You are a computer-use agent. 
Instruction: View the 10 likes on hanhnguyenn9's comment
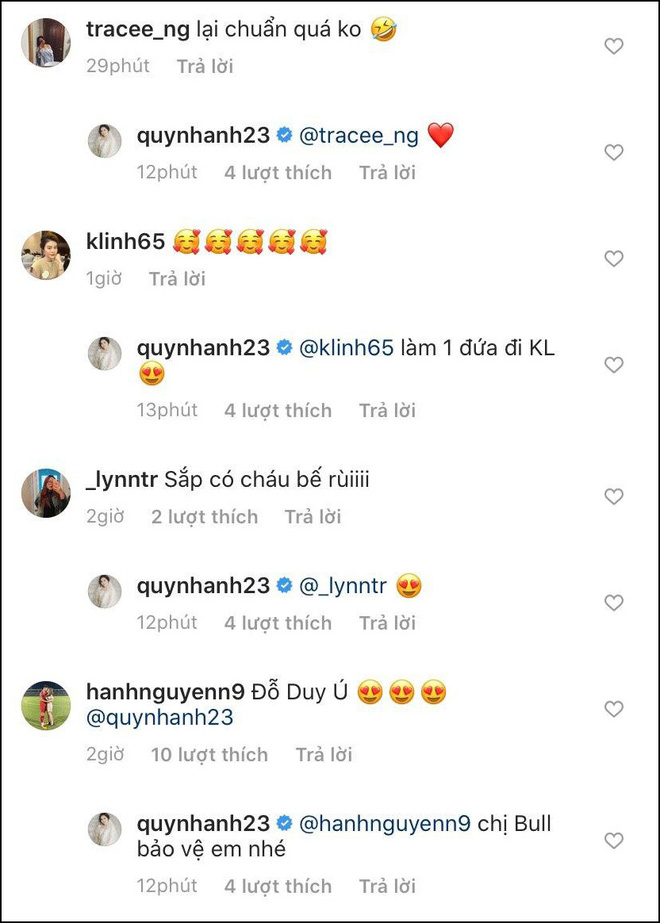(209, 755)
